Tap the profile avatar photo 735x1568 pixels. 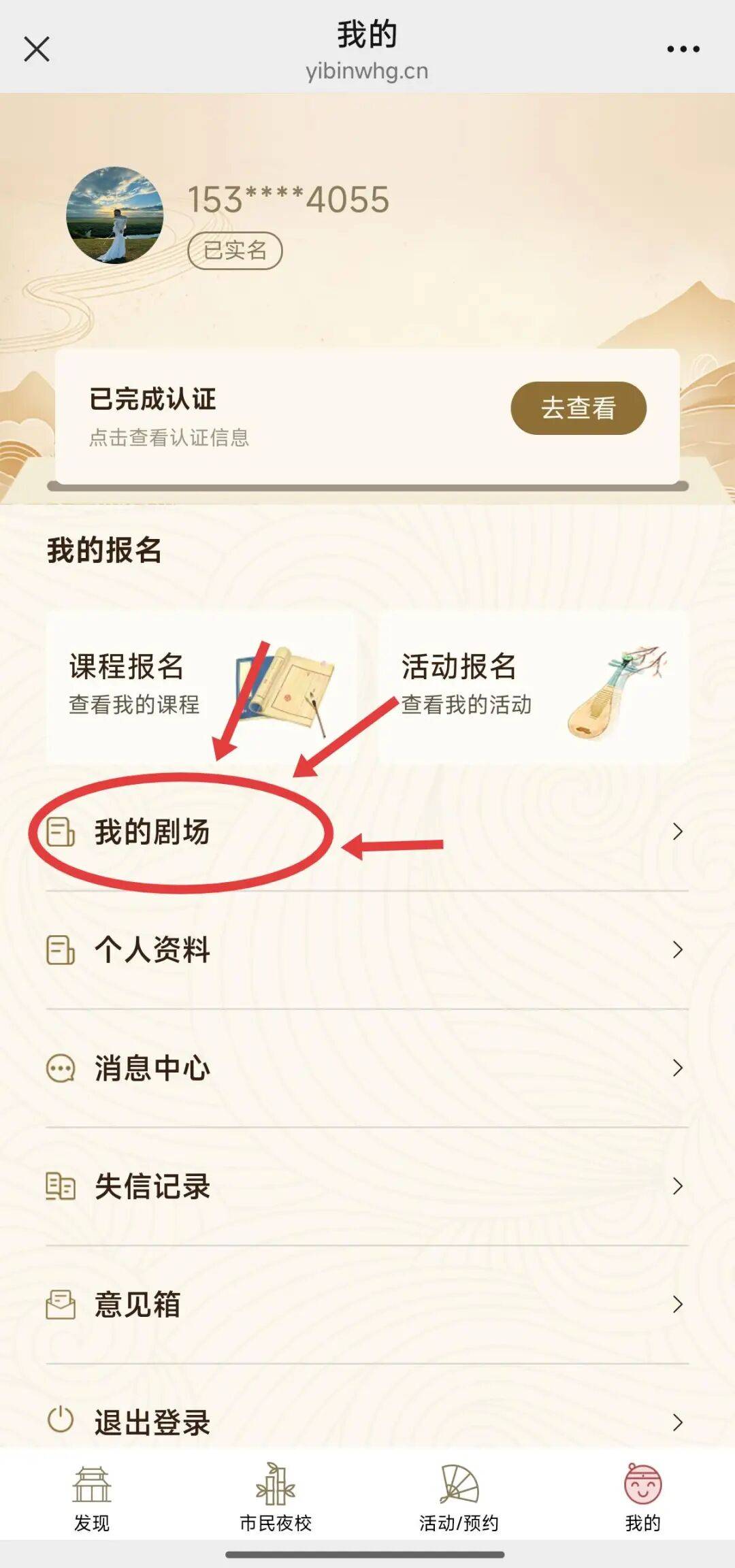point(114,215)
